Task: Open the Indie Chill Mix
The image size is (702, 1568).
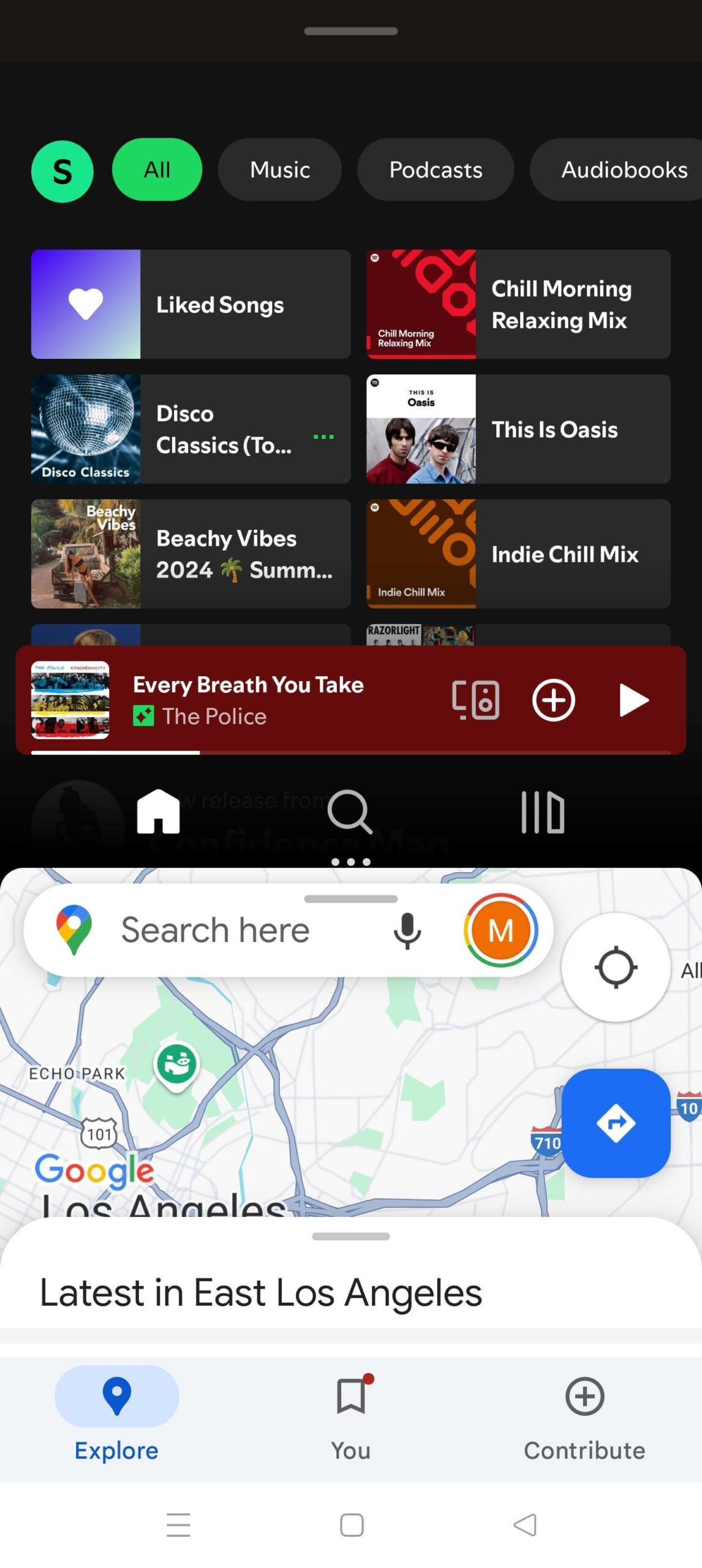Action: (x=518, y=554)
